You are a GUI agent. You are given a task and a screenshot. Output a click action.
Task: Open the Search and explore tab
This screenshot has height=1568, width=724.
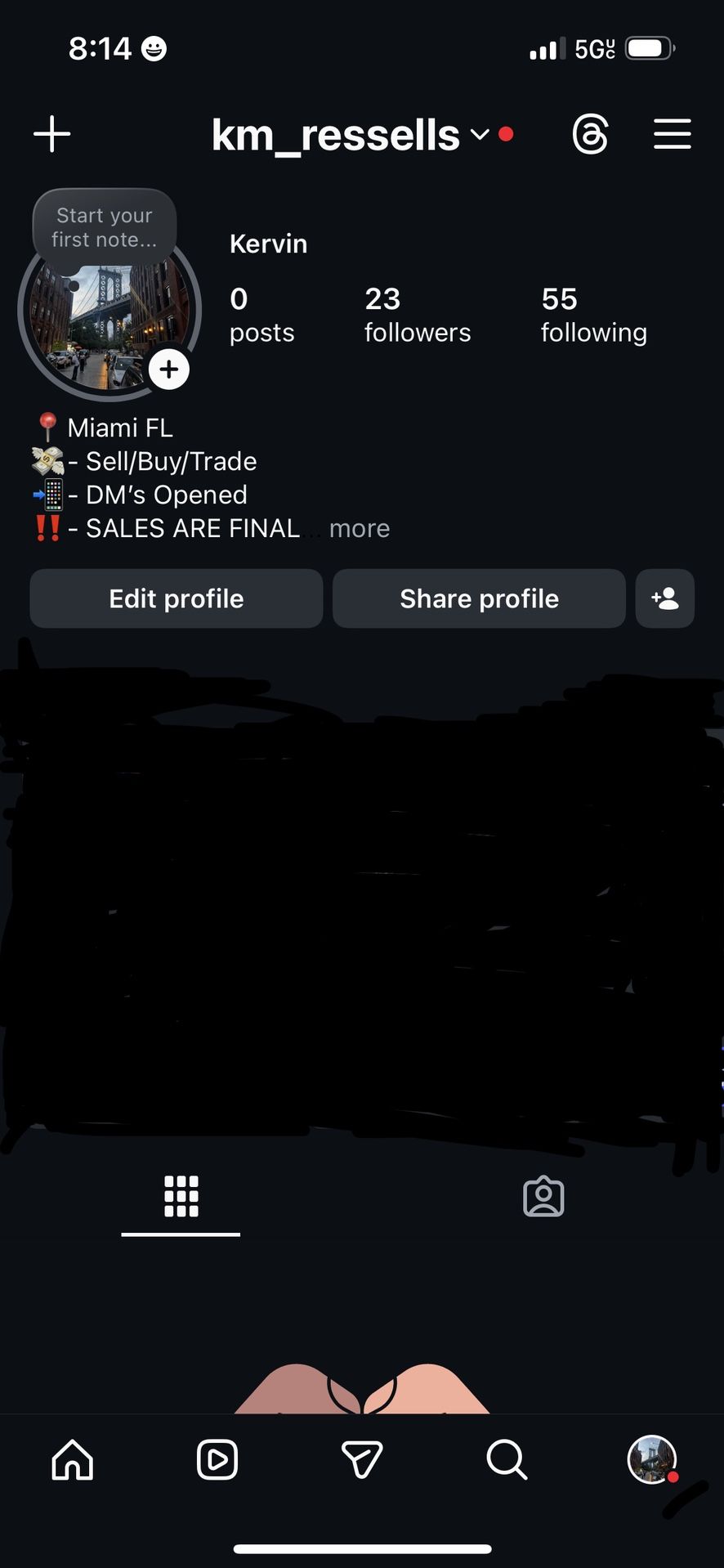point(507,1459)
